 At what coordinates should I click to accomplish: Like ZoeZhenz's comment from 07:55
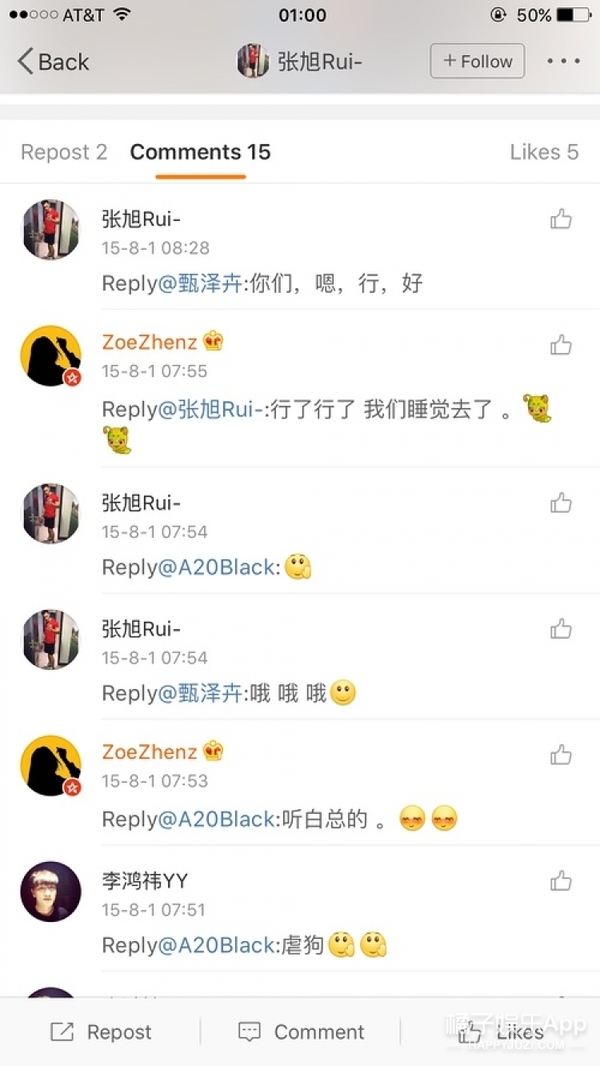tap(561, 345)
